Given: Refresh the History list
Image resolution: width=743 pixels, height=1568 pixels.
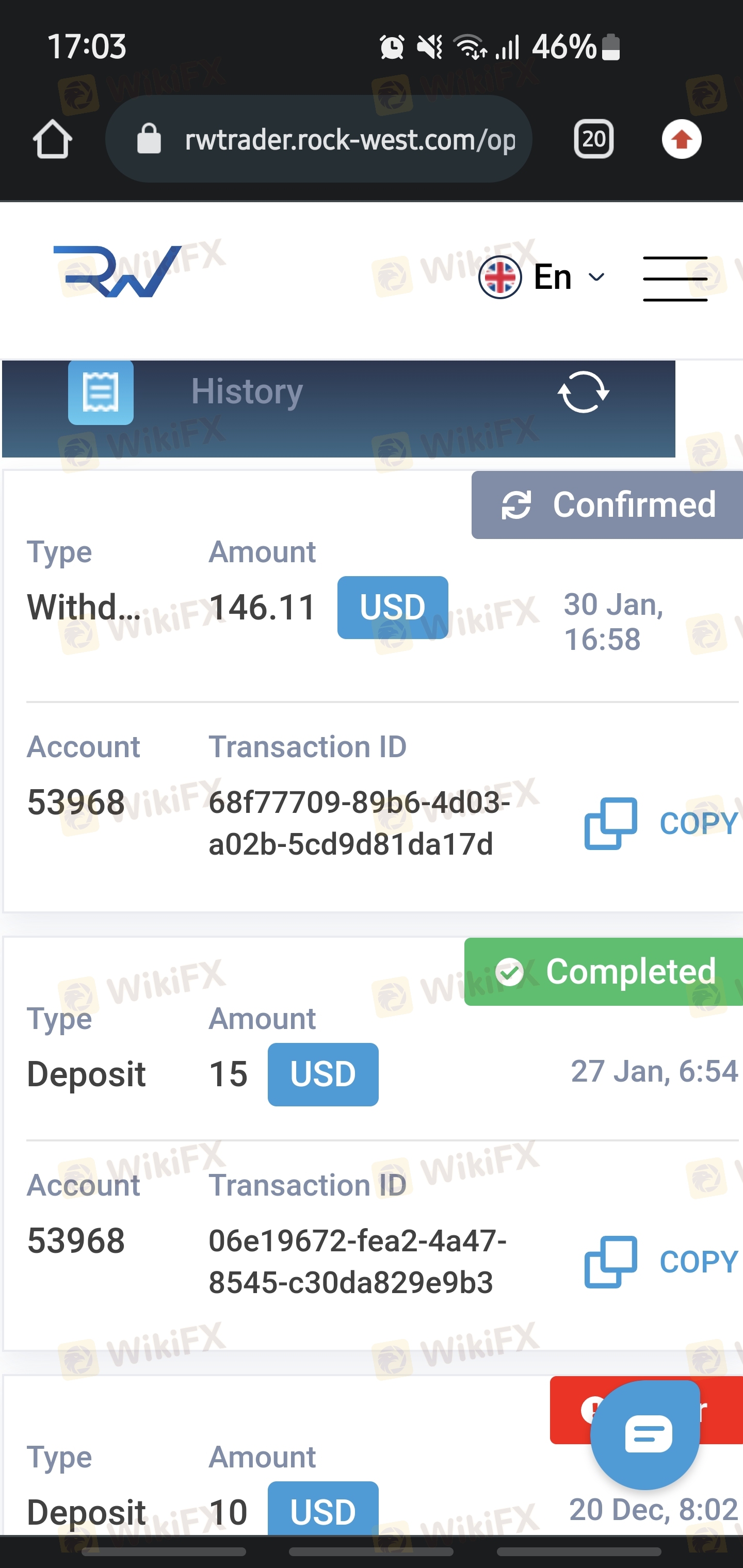Looking at the screenshot, I should tap(583, 392).
